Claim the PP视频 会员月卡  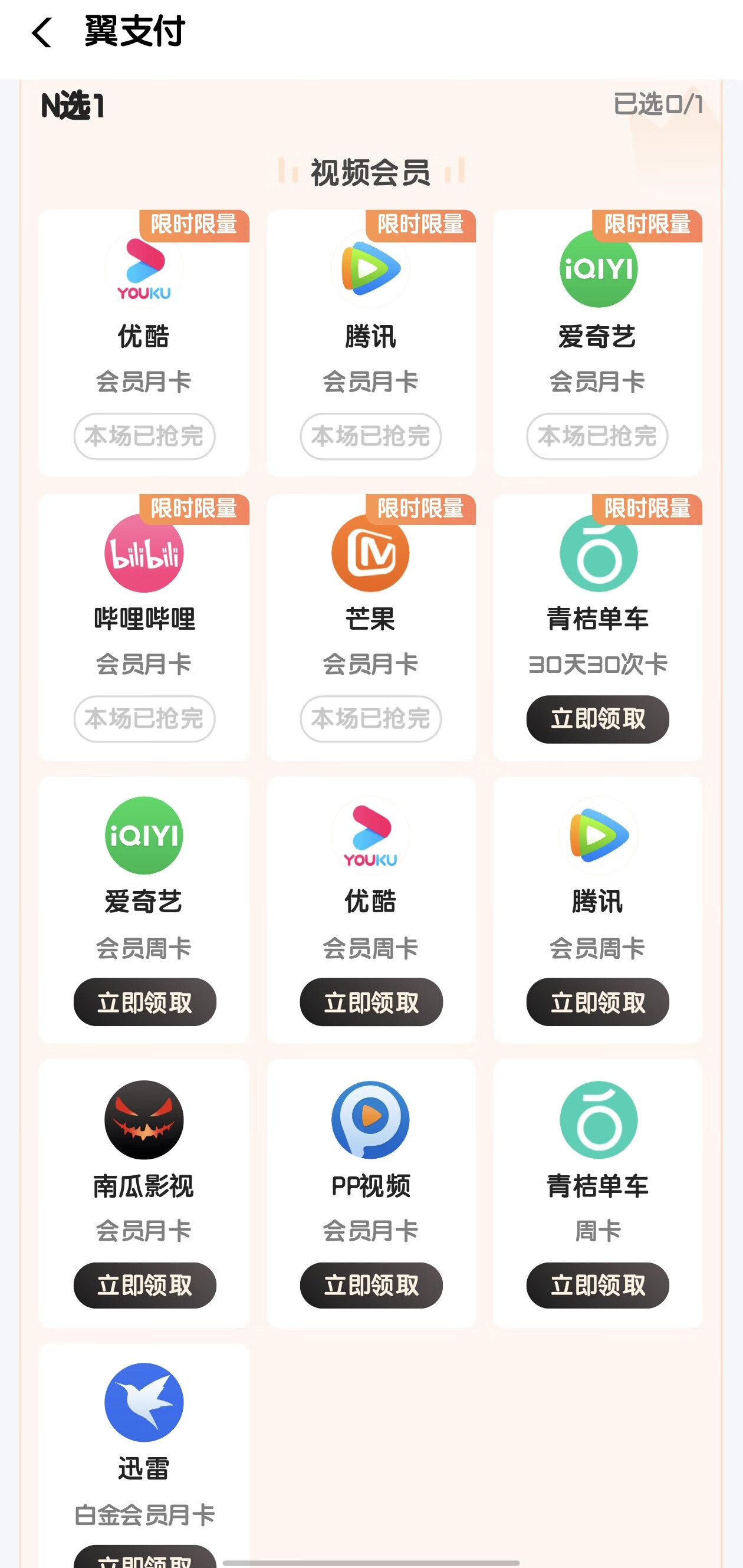pos(371,1285)
